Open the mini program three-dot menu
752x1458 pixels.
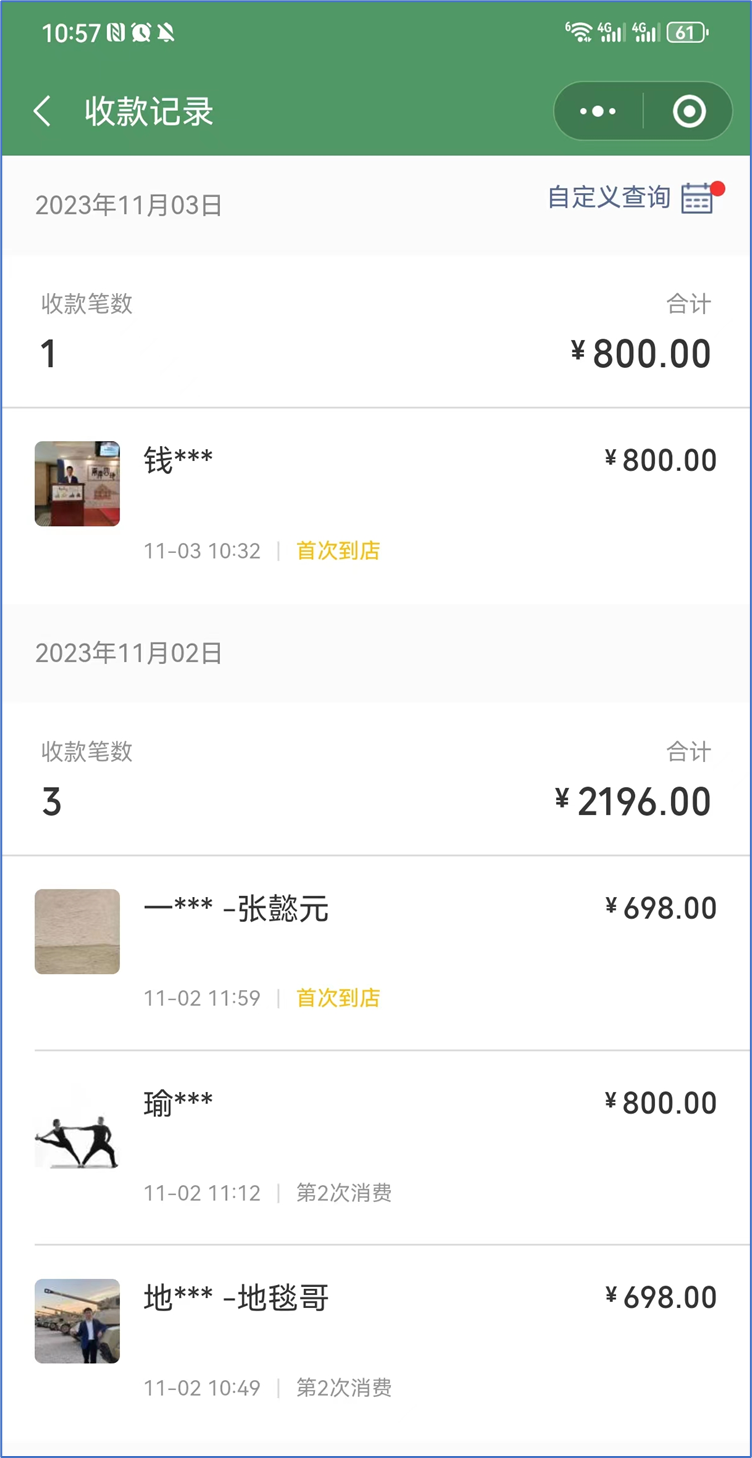tap(598, 111)
